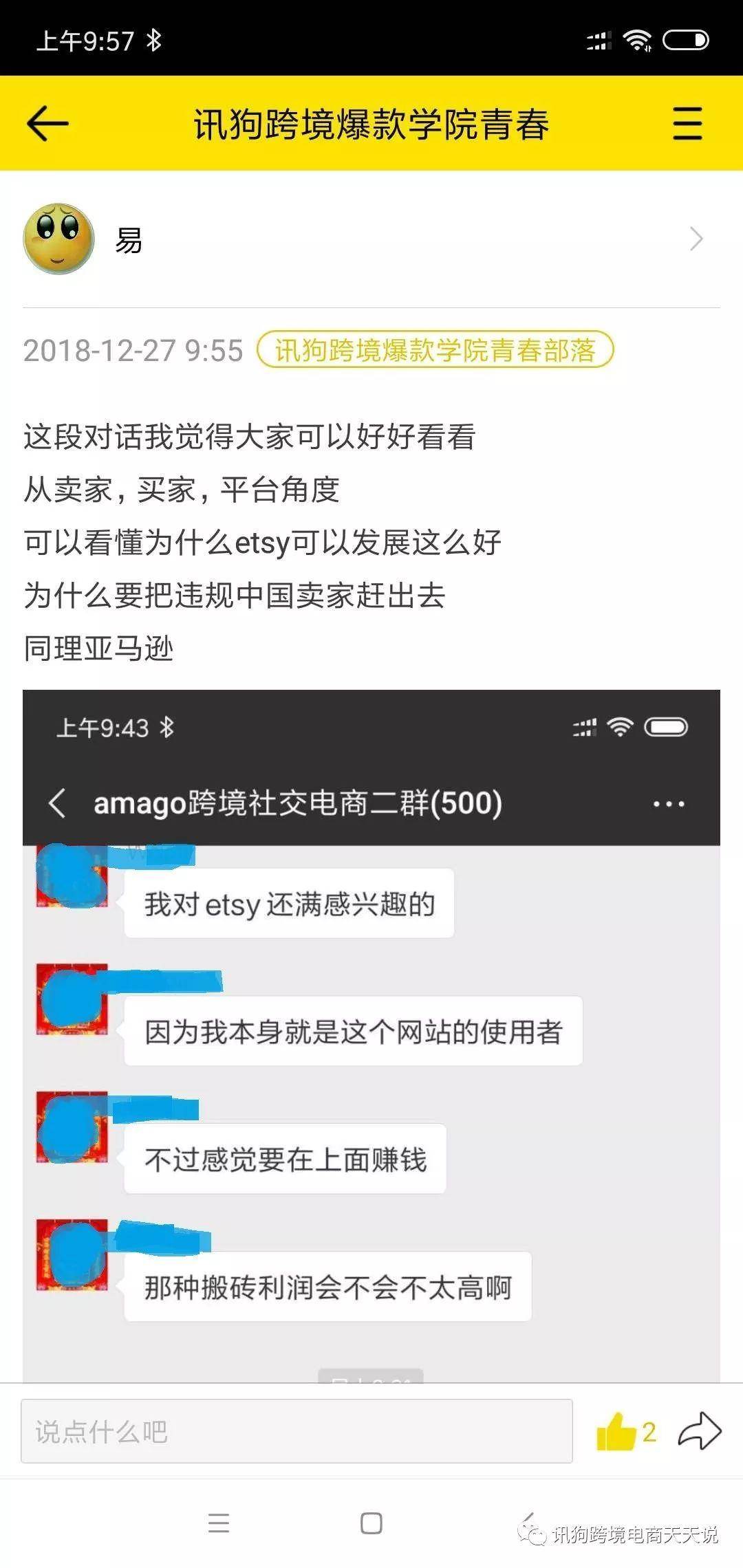
Task: Go back using the top arrow
Action: (x=47, y=124)
